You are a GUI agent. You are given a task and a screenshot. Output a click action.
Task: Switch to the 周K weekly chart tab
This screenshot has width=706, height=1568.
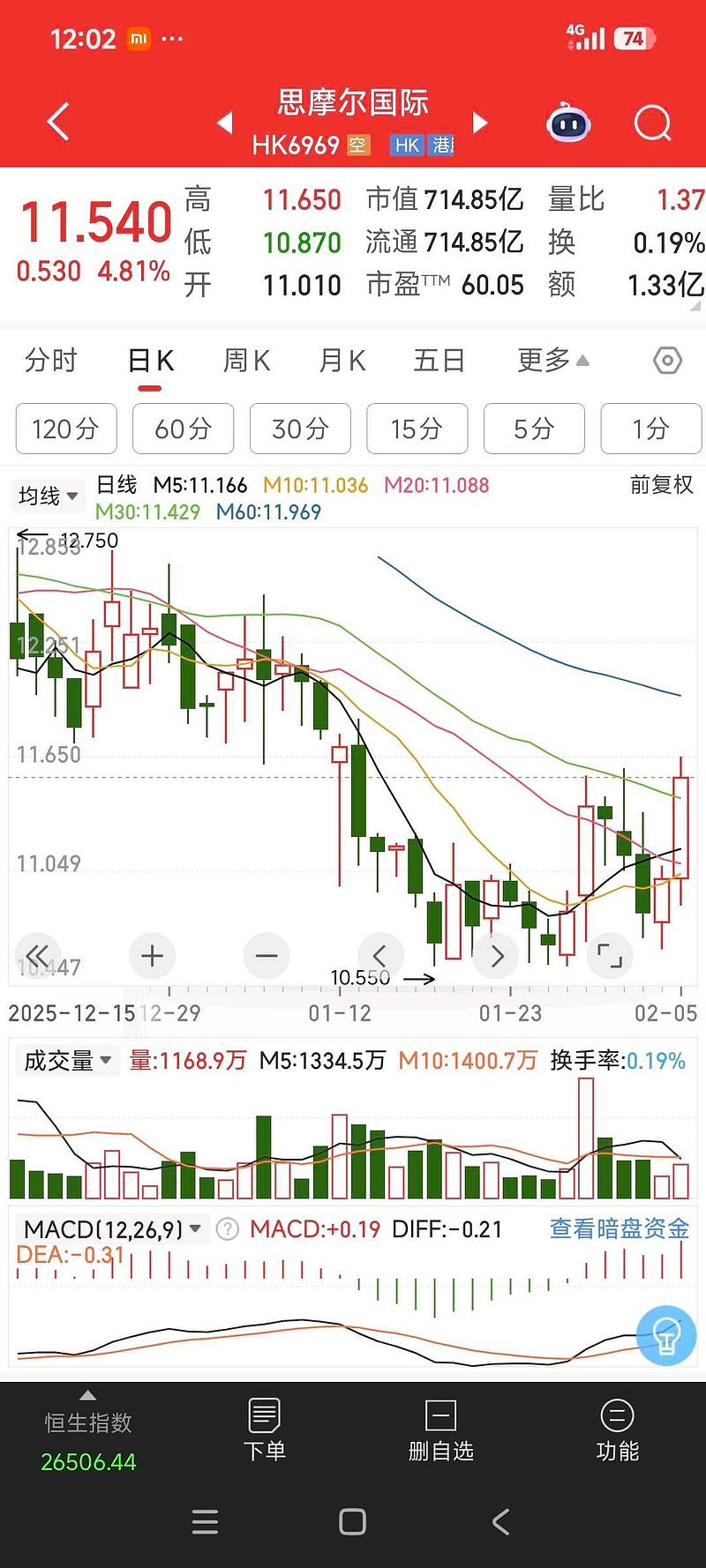pyautogui.click(x=245, y=360)
